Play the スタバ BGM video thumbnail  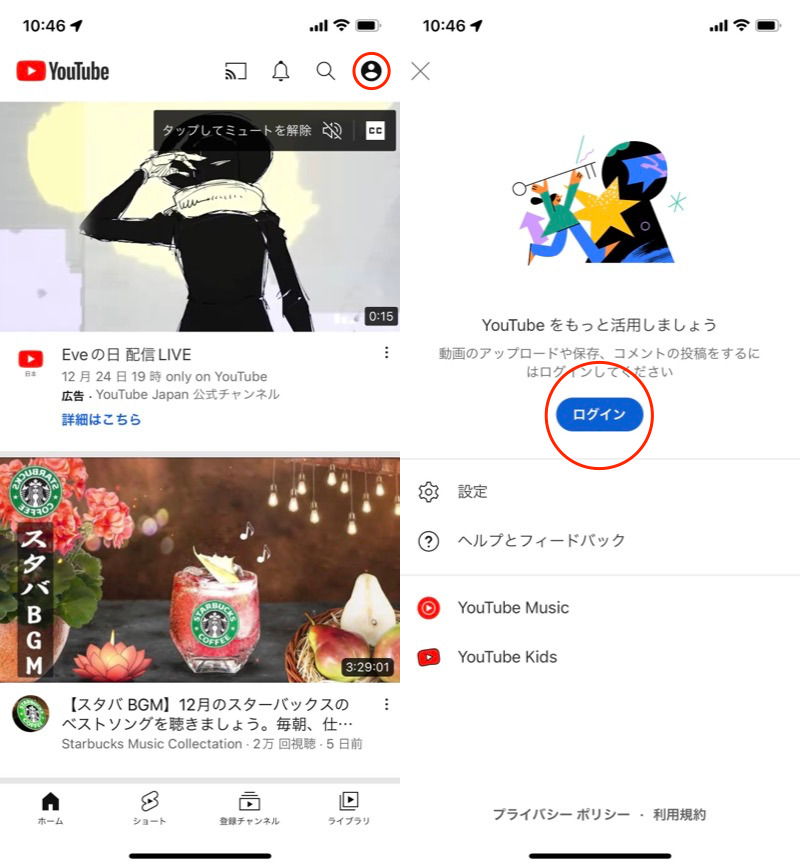(200, 570)
